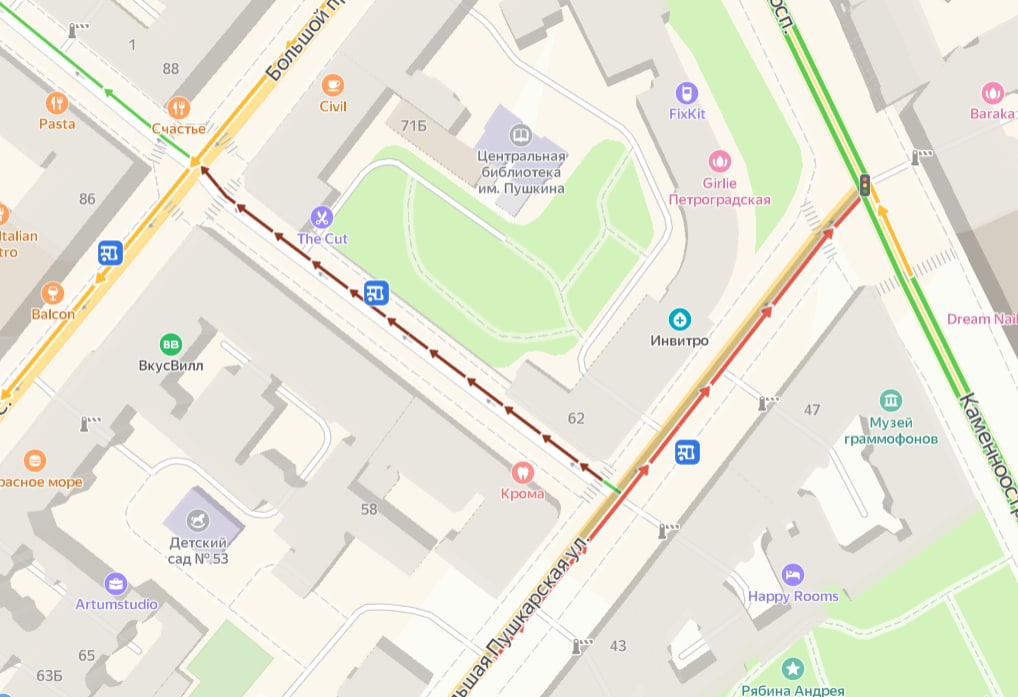This screenshot has width=1018, height=697.
Task: Select the Artumstudio marker
Action: 116,583
